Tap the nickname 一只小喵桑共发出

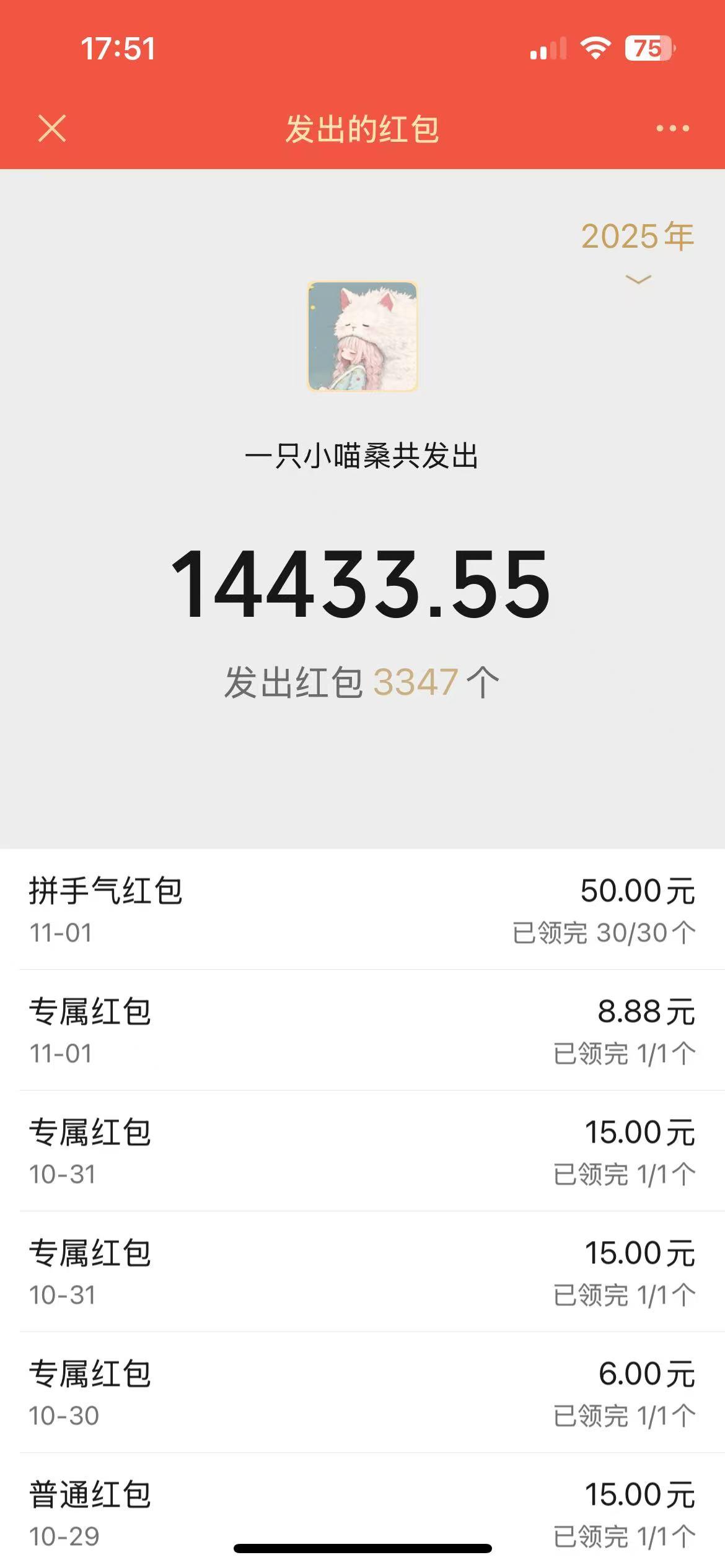(x=362, y=455)
